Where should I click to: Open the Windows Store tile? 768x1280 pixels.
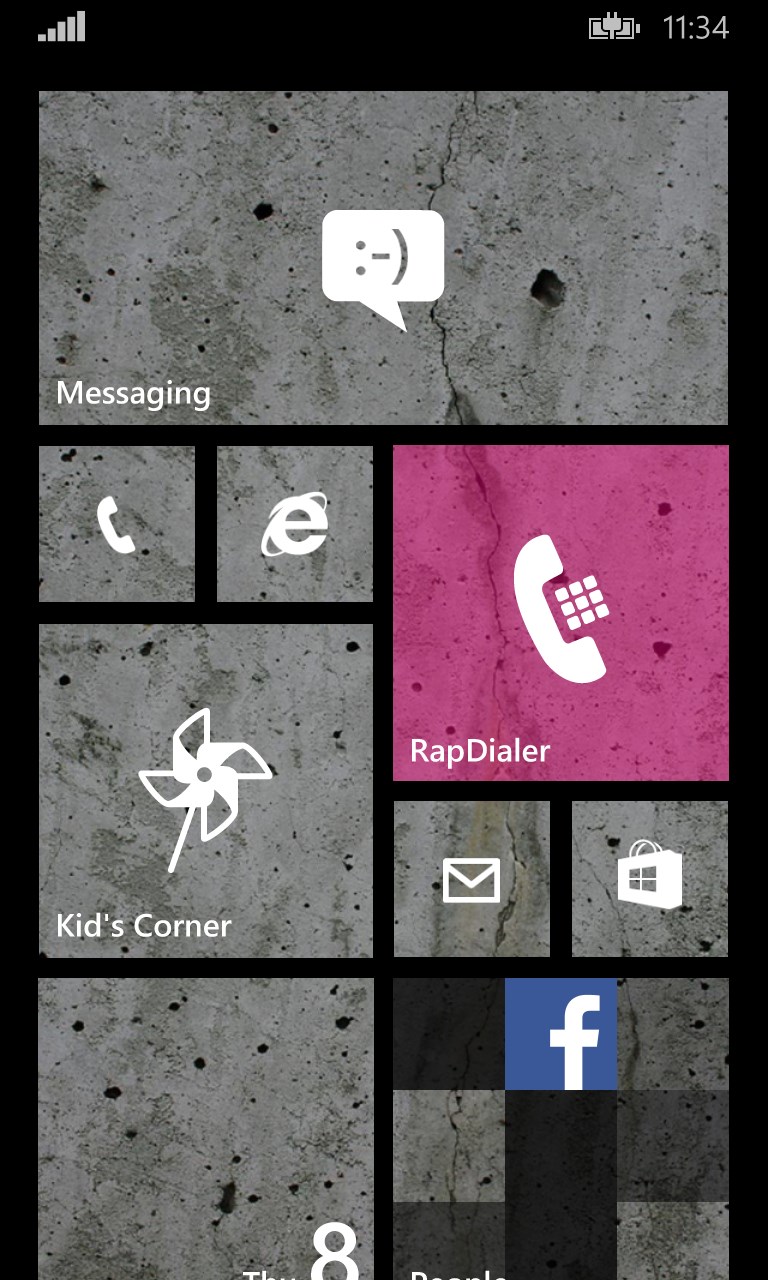pyautogui.click(x=650, y=879)
